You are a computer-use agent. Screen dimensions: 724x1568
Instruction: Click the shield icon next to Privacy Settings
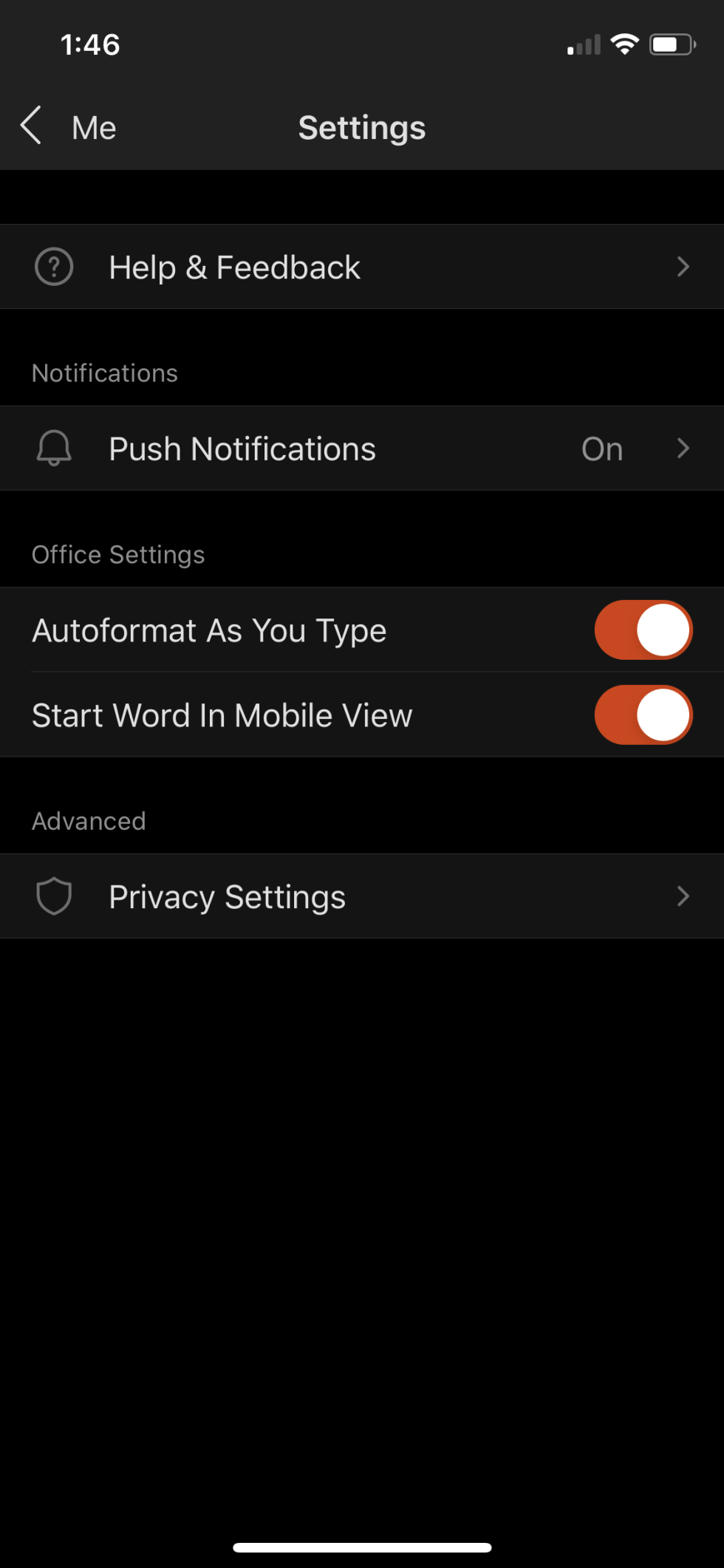[54, 896]
